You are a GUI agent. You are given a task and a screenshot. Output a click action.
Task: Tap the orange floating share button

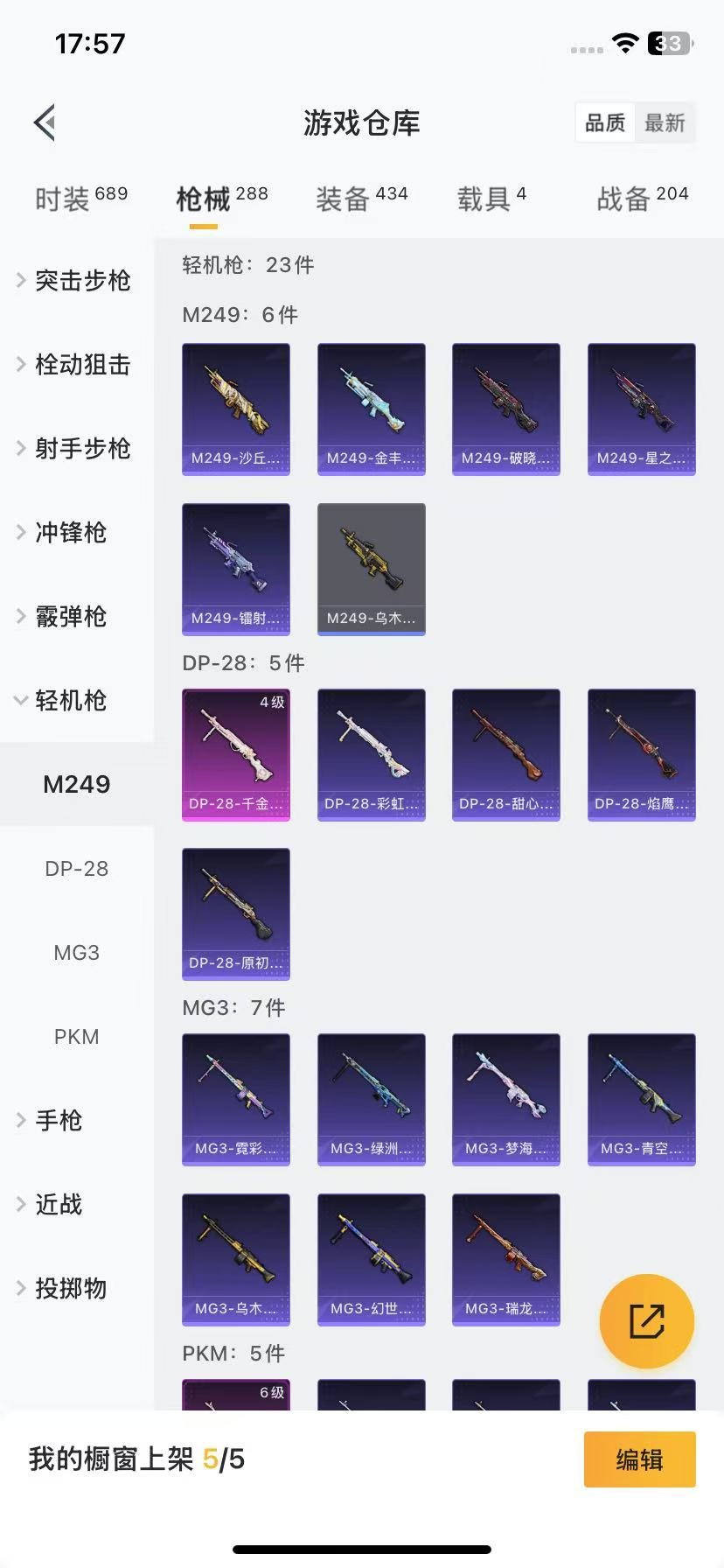click(647, 1321)
